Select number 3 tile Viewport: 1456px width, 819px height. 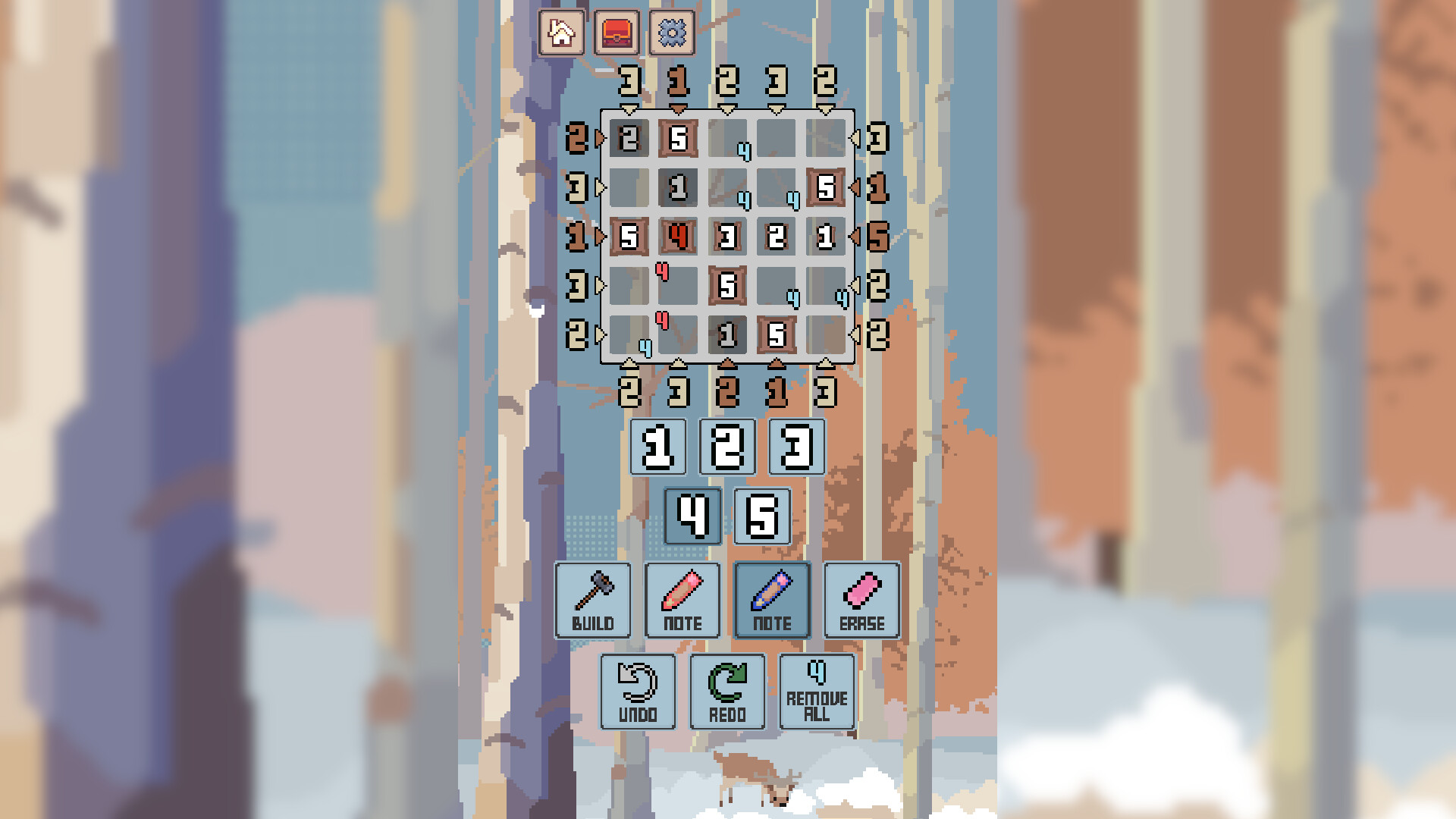click(x=796, y=447)
